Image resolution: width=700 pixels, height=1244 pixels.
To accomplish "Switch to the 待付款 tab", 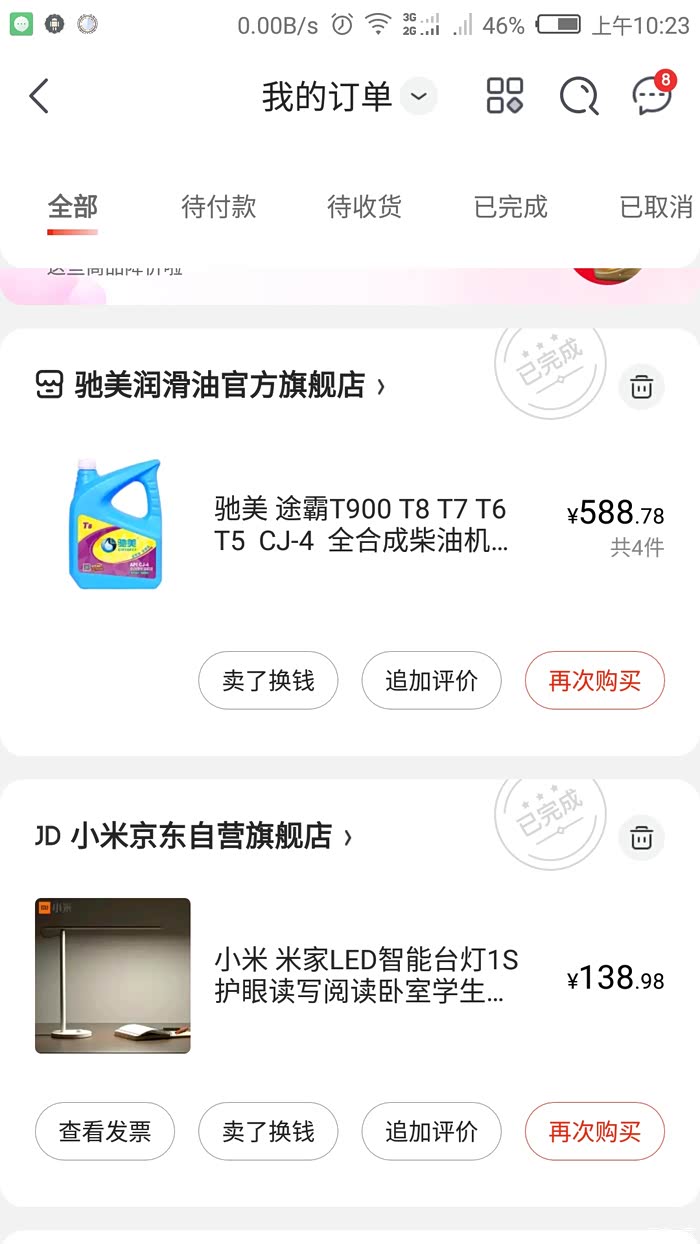I will [219, 207].
